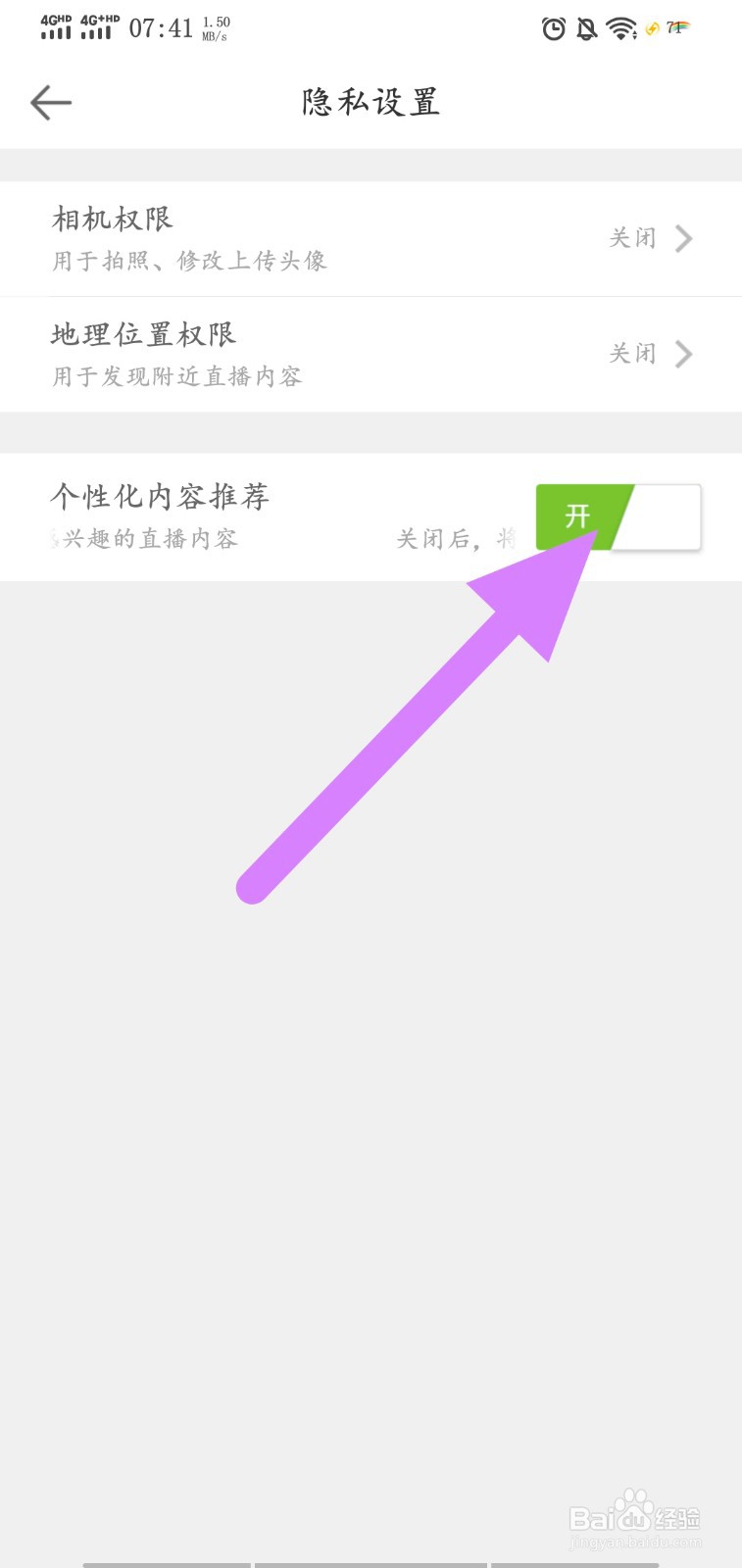Tap the Wi-Fi signal status icon
742x1568 pixels.
tap(621, 29)
